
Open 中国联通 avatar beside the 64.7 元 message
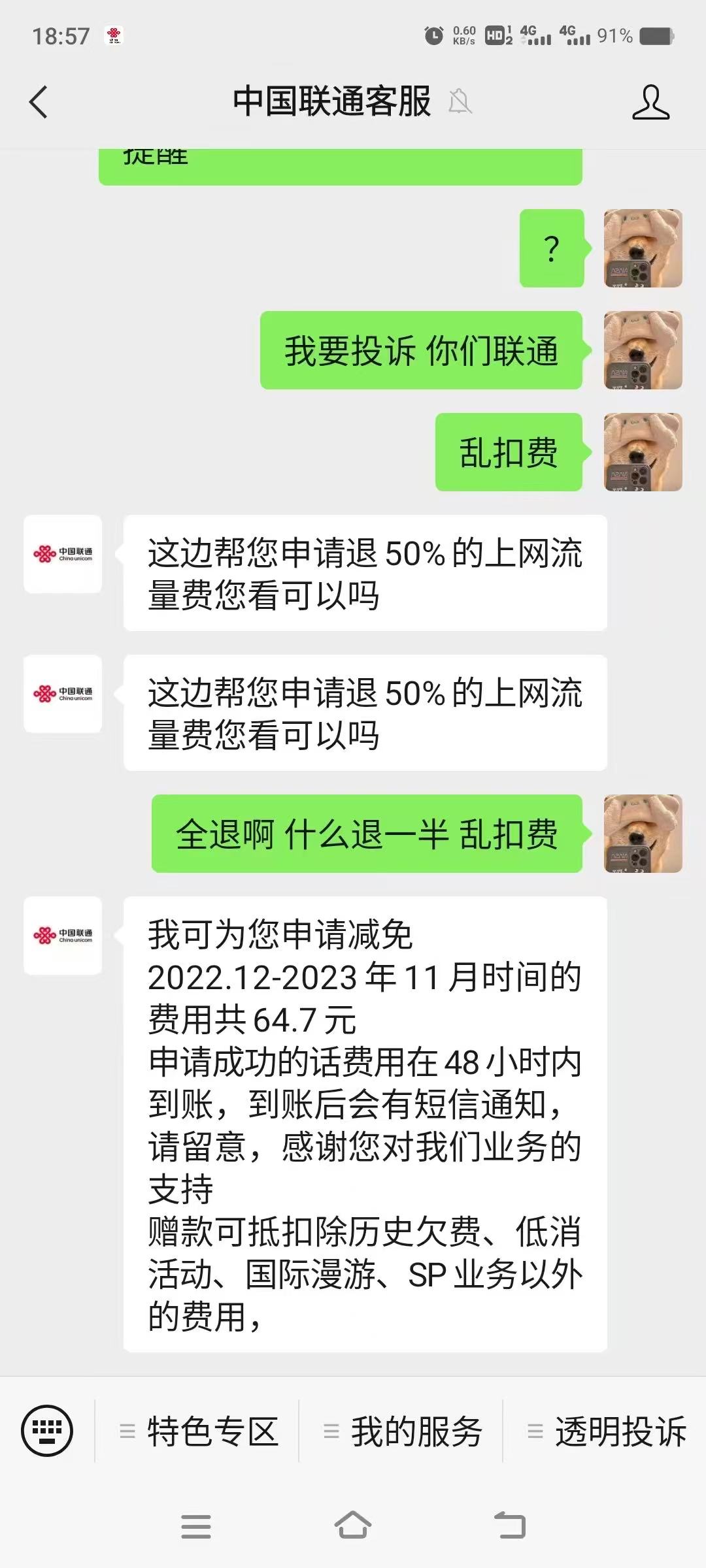(x=63, y=936)
